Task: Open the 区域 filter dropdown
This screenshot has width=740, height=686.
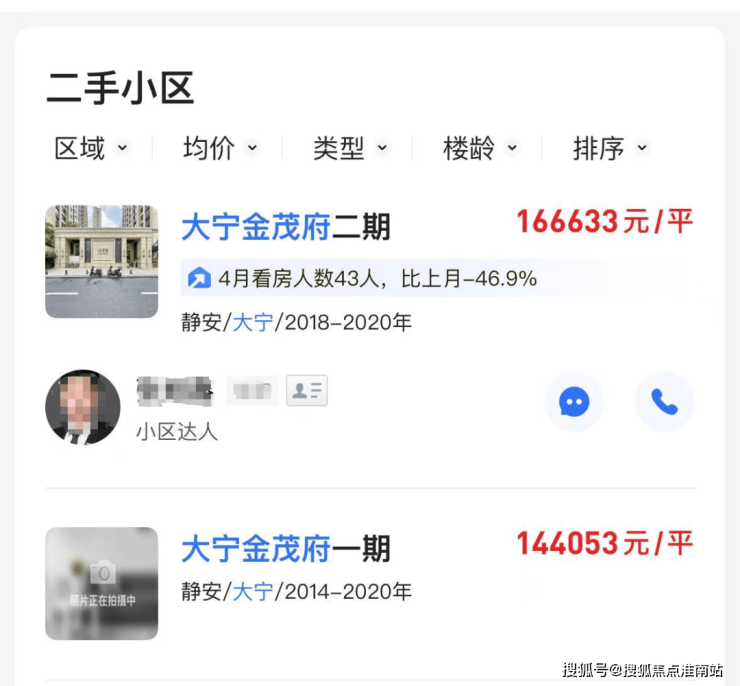Action: coord(91,149)
